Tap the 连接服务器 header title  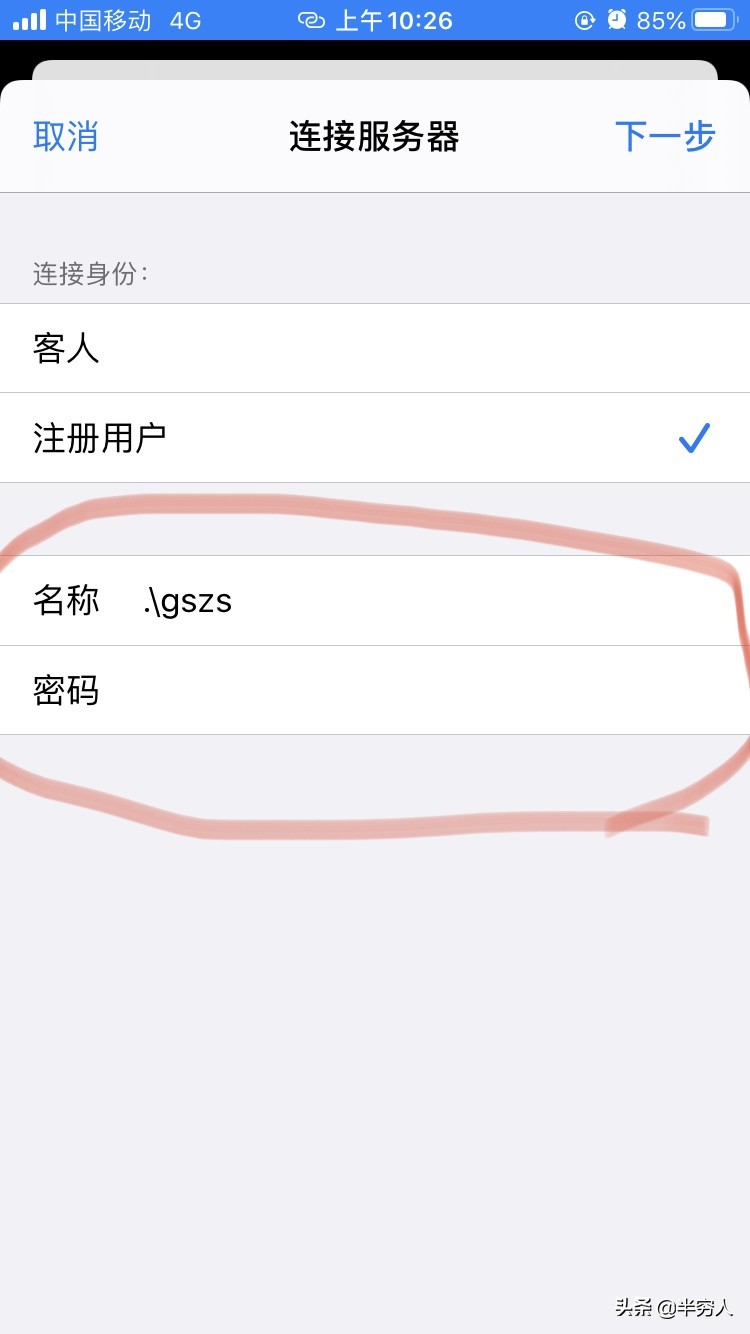374,137
